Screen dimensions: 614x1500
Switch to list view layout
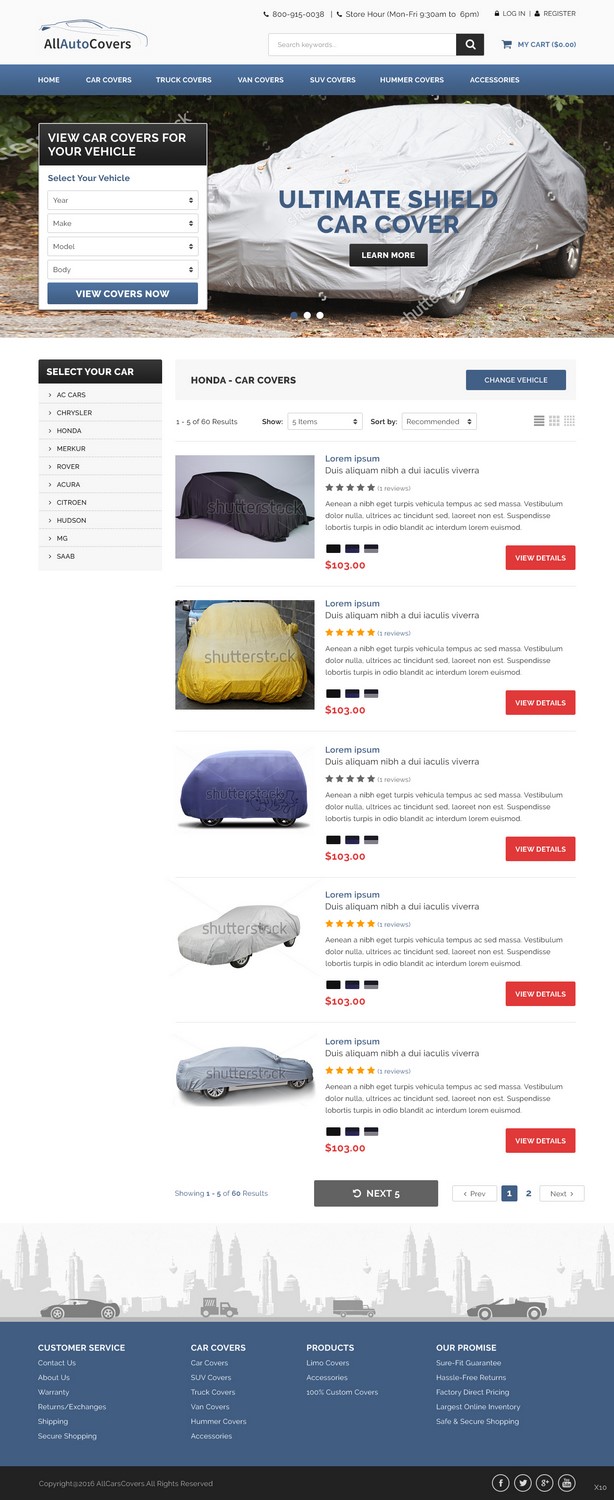(539, 421)
